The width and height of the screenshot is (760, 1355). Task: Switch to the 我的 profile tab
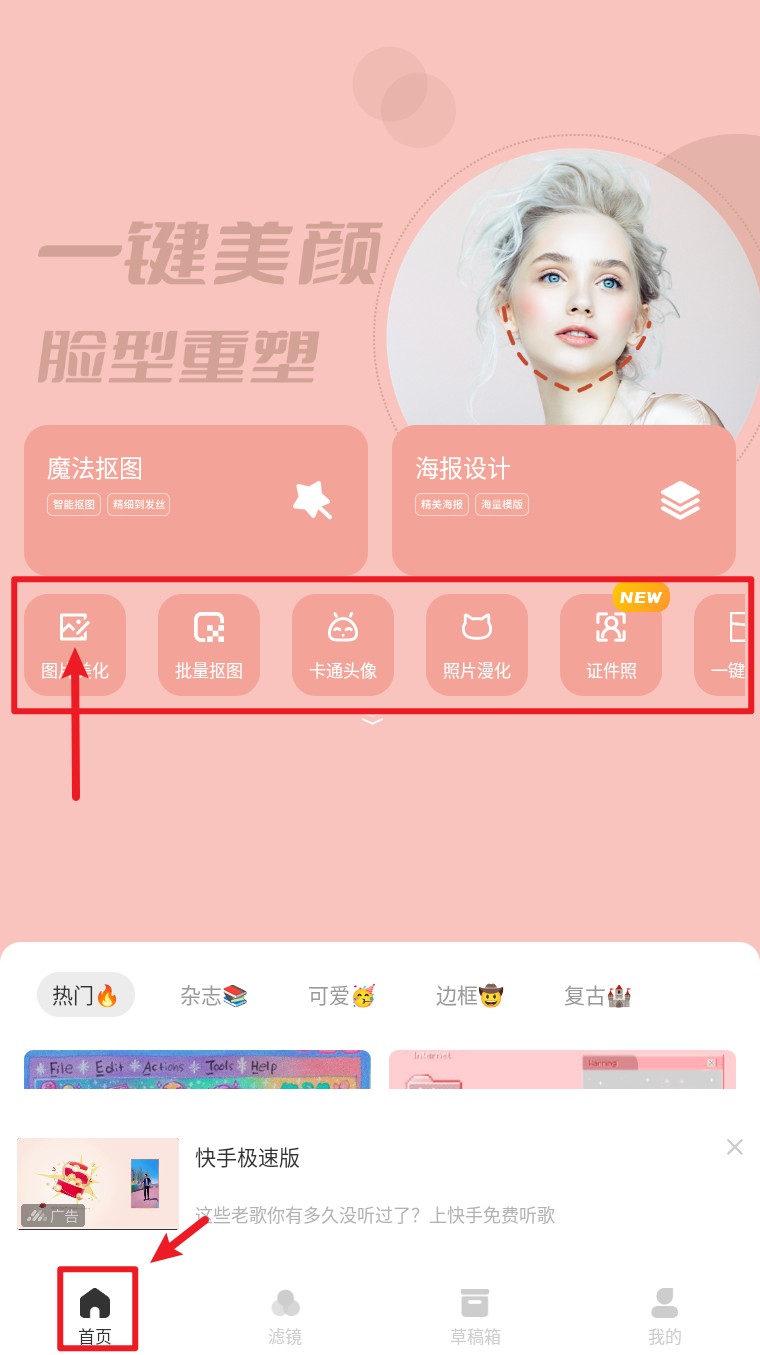click(x=664, y=1315)
